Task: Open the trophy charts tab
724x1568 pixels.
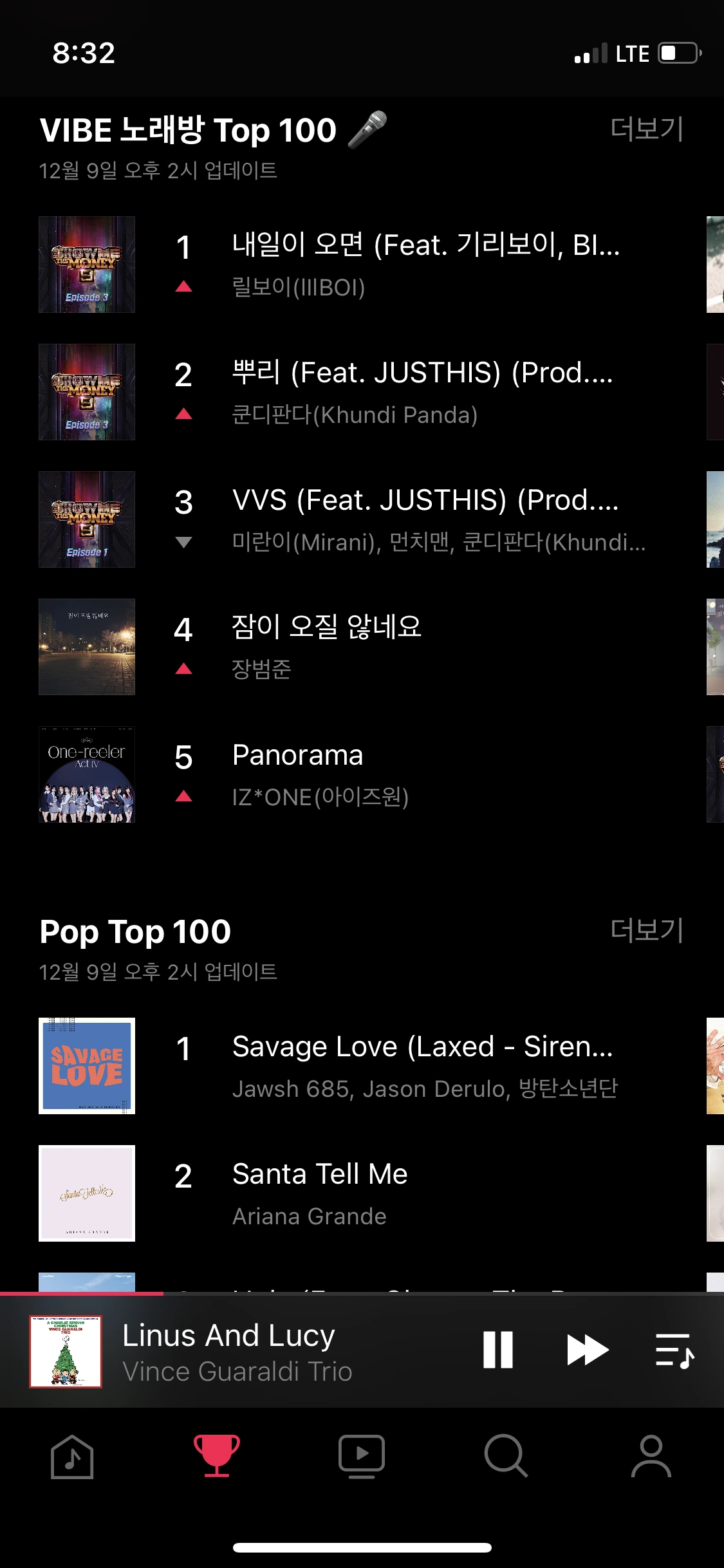Action: pos(217,1457)
